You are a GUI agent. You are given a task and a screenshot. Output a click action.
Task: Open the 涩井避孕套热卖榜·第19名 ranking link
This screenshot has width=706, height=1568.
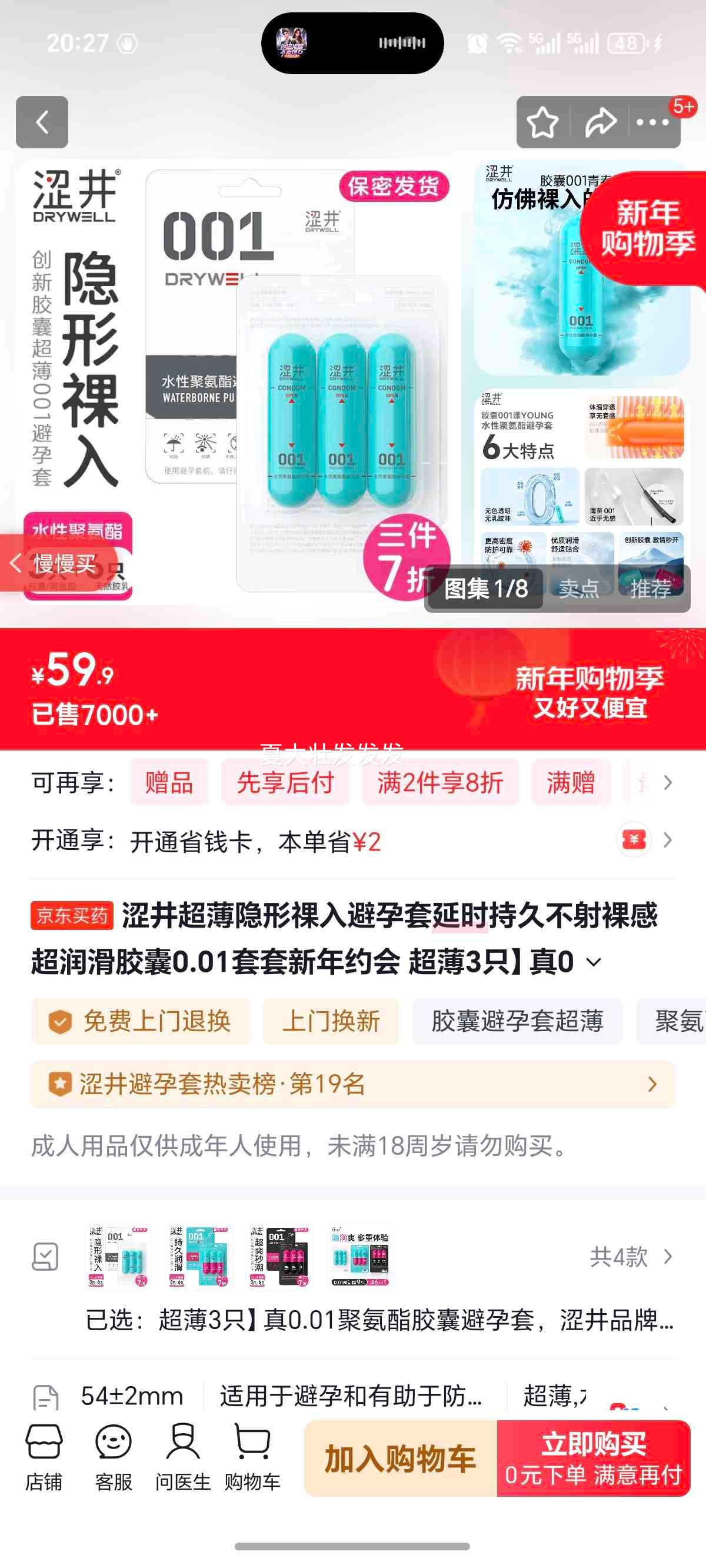click(341, 1085)
